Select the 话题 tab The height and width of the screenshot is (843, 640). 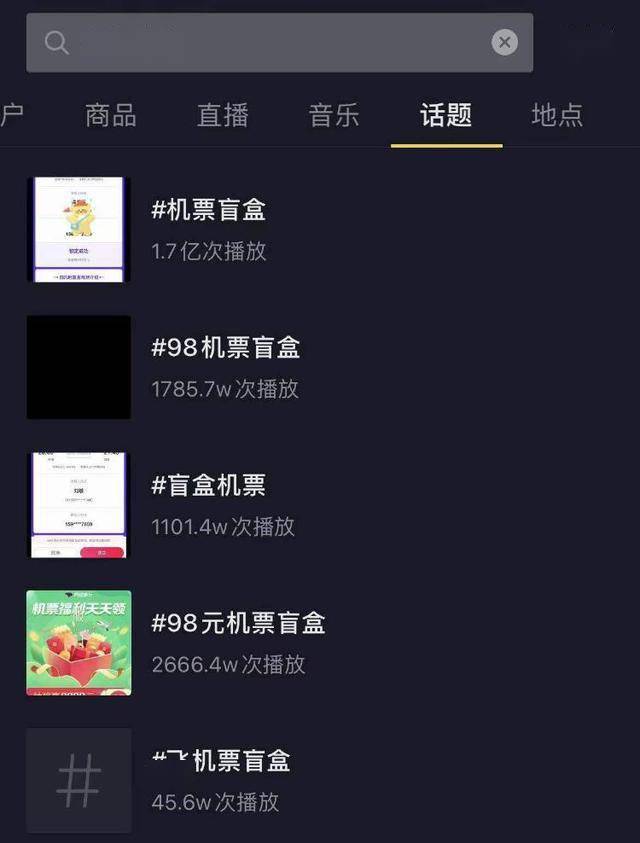click(x=446, y=115)
